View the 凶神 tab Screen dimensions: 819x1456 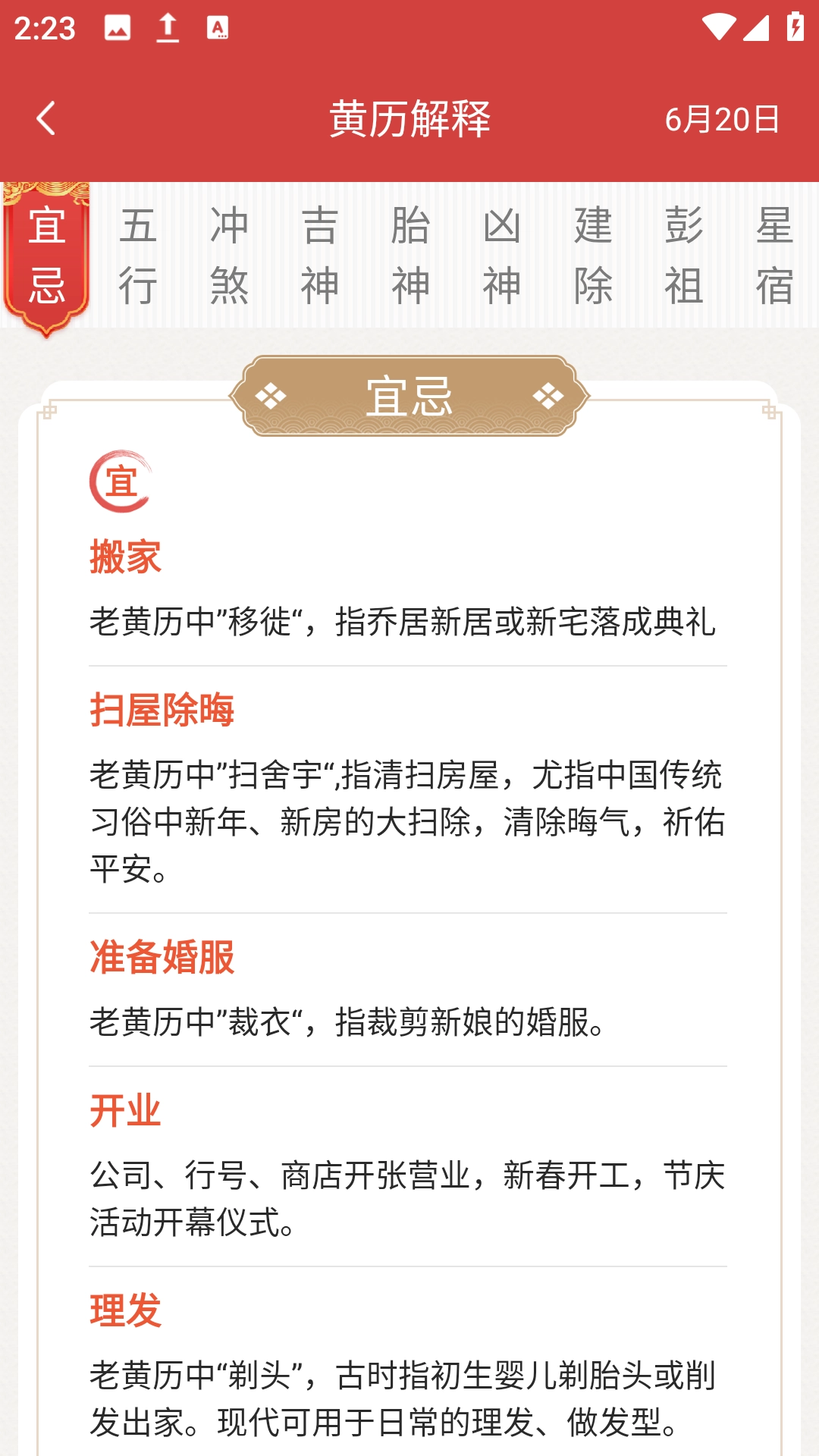coord(501,256)
